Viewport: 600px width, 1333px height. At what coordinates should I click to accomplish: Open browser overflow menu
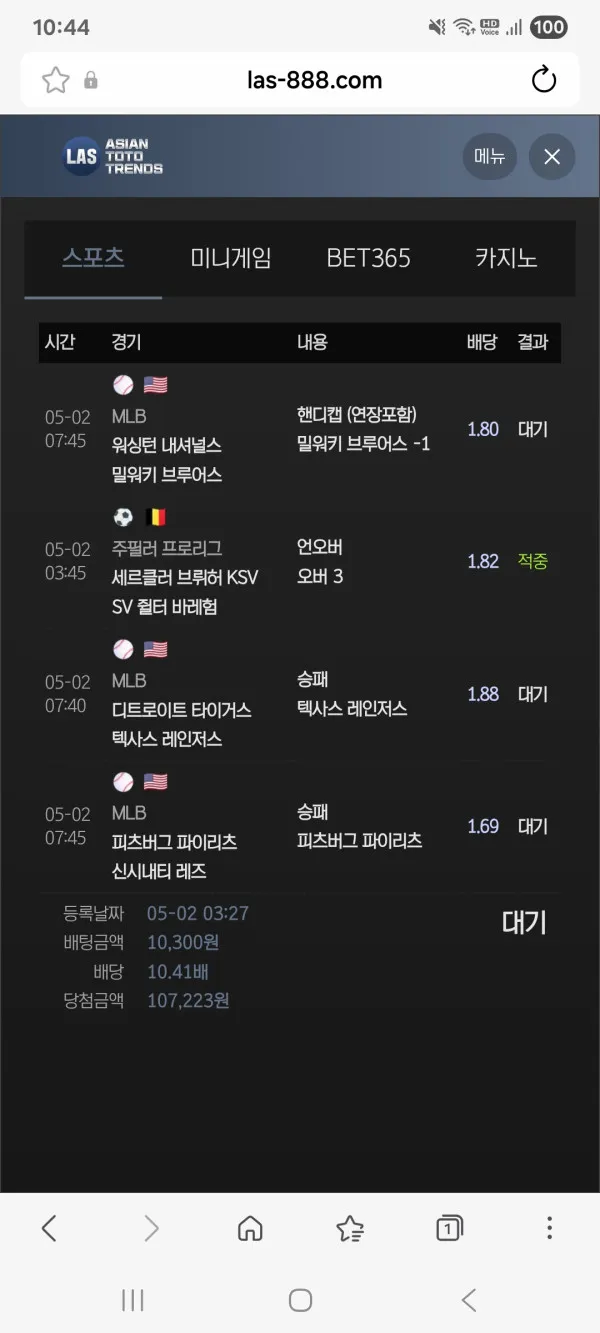pos(549,1228)
